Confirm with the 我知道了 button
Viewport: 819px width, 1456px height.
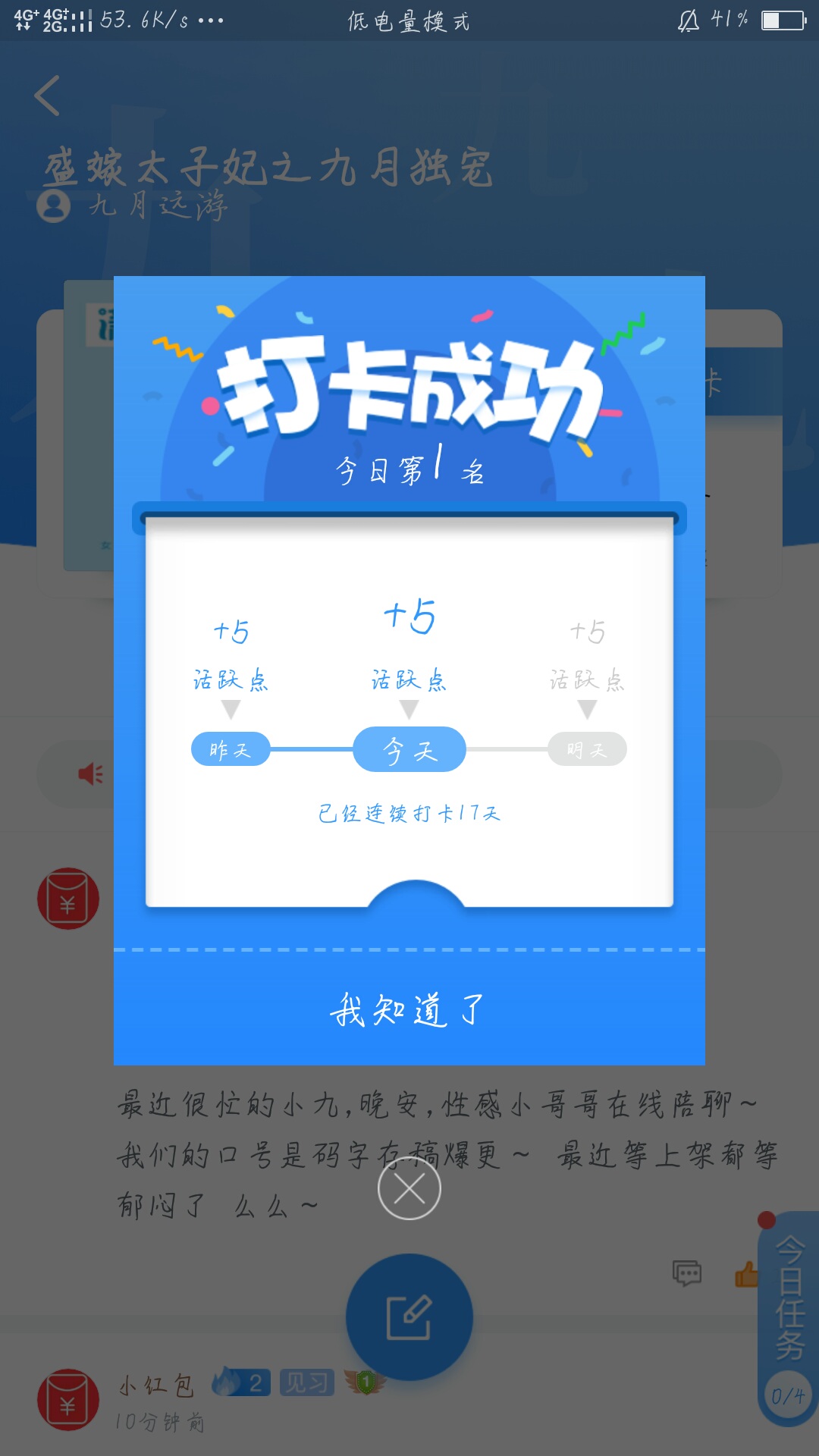(x=409, y=1009)
